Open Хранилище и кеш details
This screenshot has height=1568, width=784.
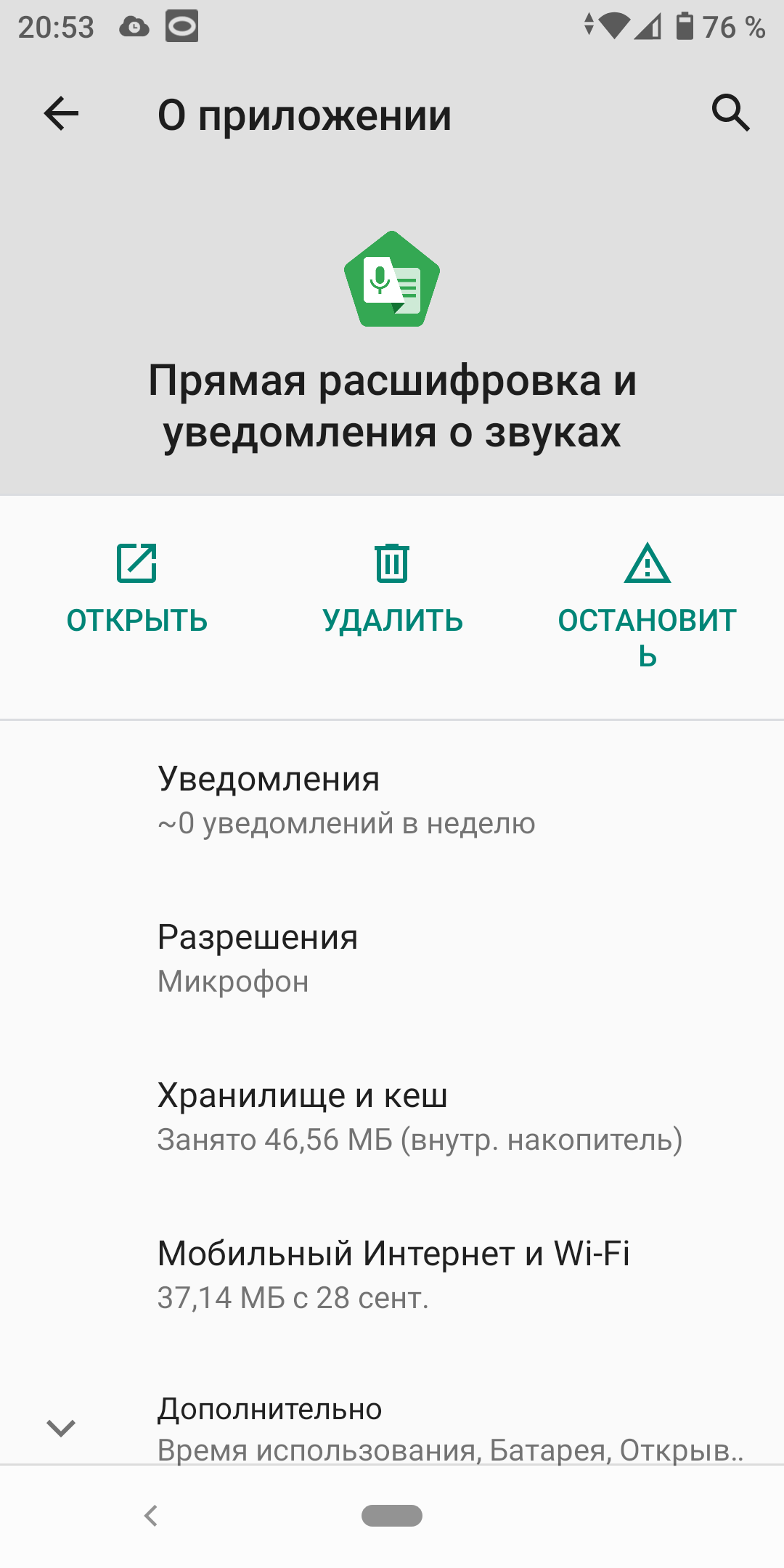tap(392, 1116)
